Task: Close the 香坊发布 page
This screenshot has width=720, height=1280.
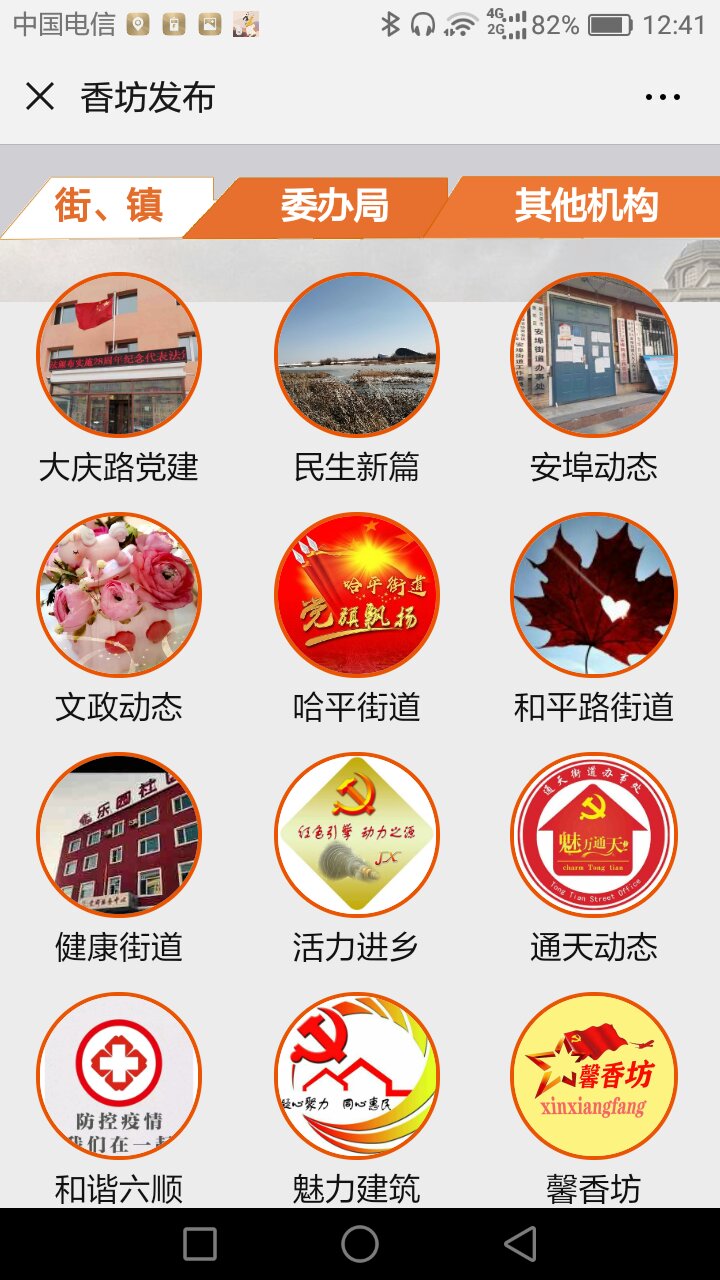Action: pyautogui.click(x=40, y=97)
